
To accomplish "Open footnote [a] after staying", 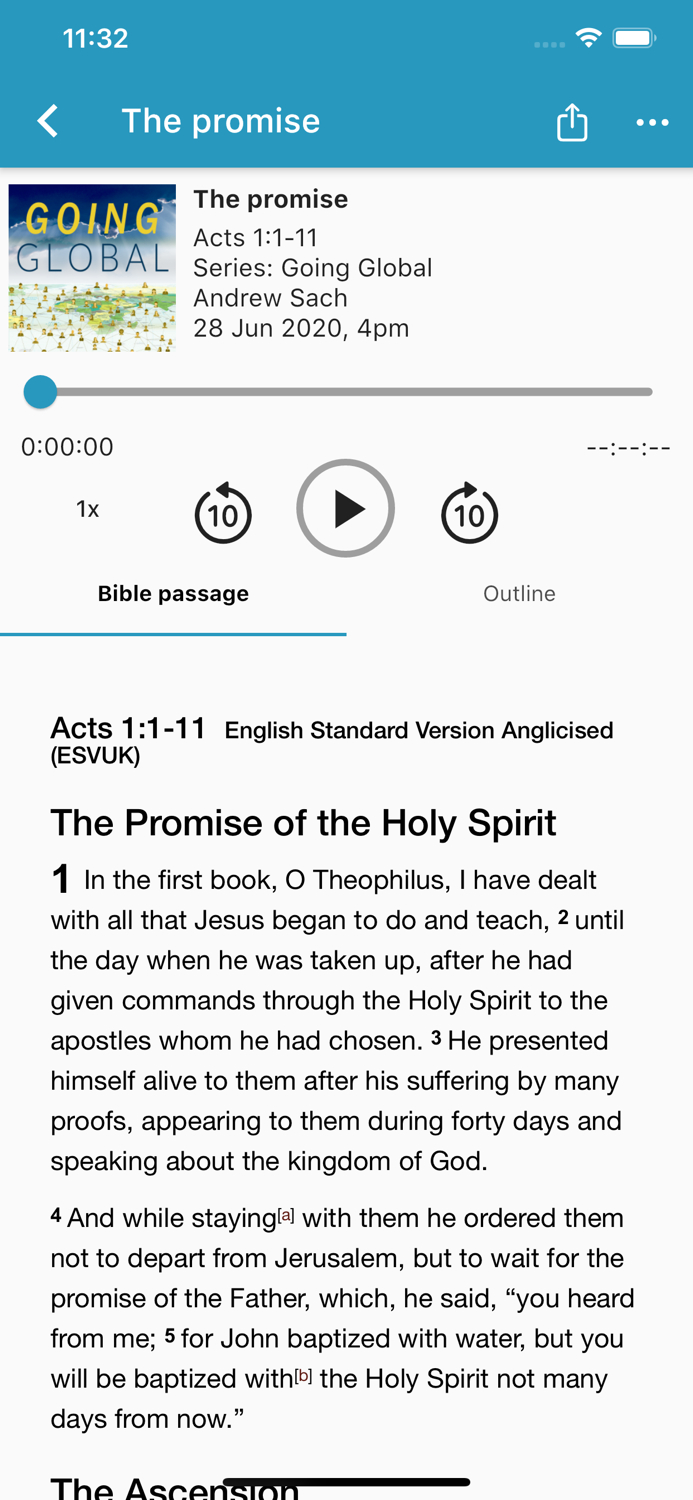I will pyautogui.click(x=286, y=1215).
